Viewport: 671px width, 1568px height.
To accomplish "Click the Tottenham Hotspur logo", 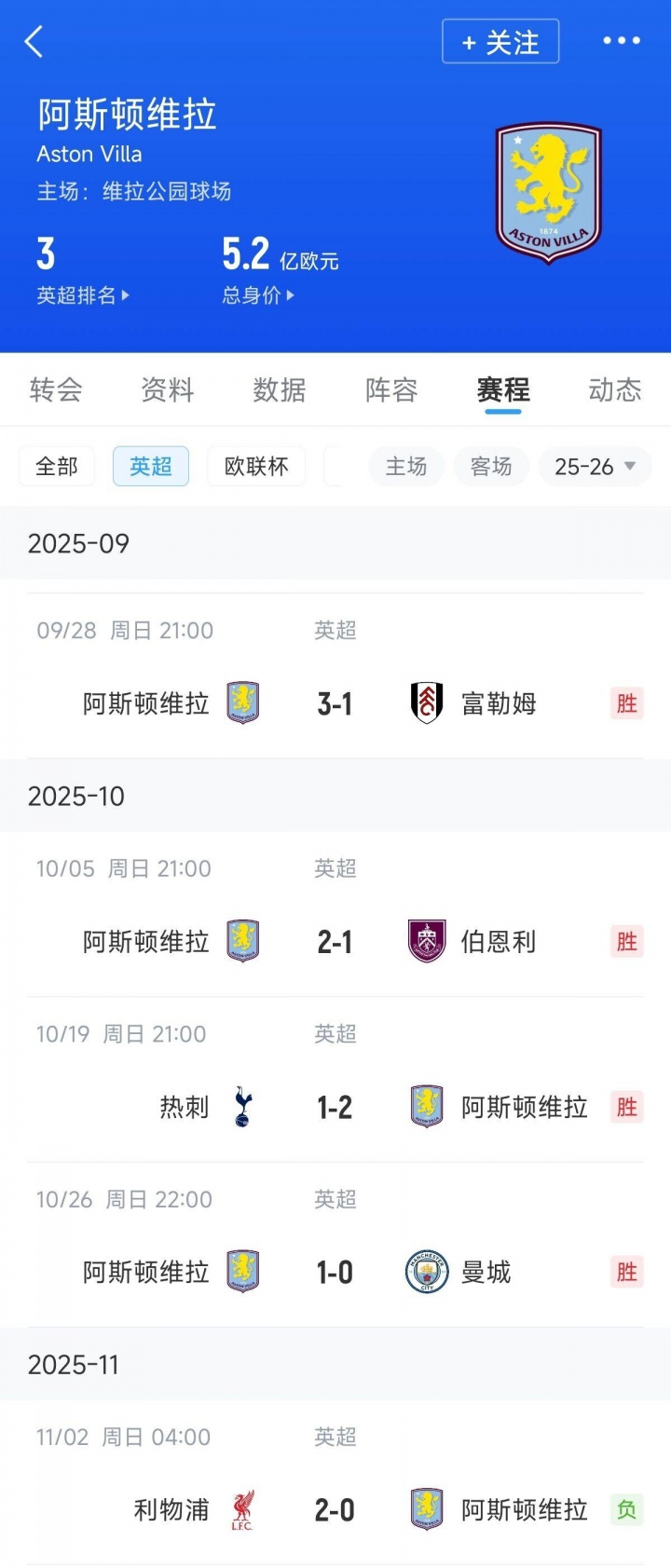I will coord(241,1107).
